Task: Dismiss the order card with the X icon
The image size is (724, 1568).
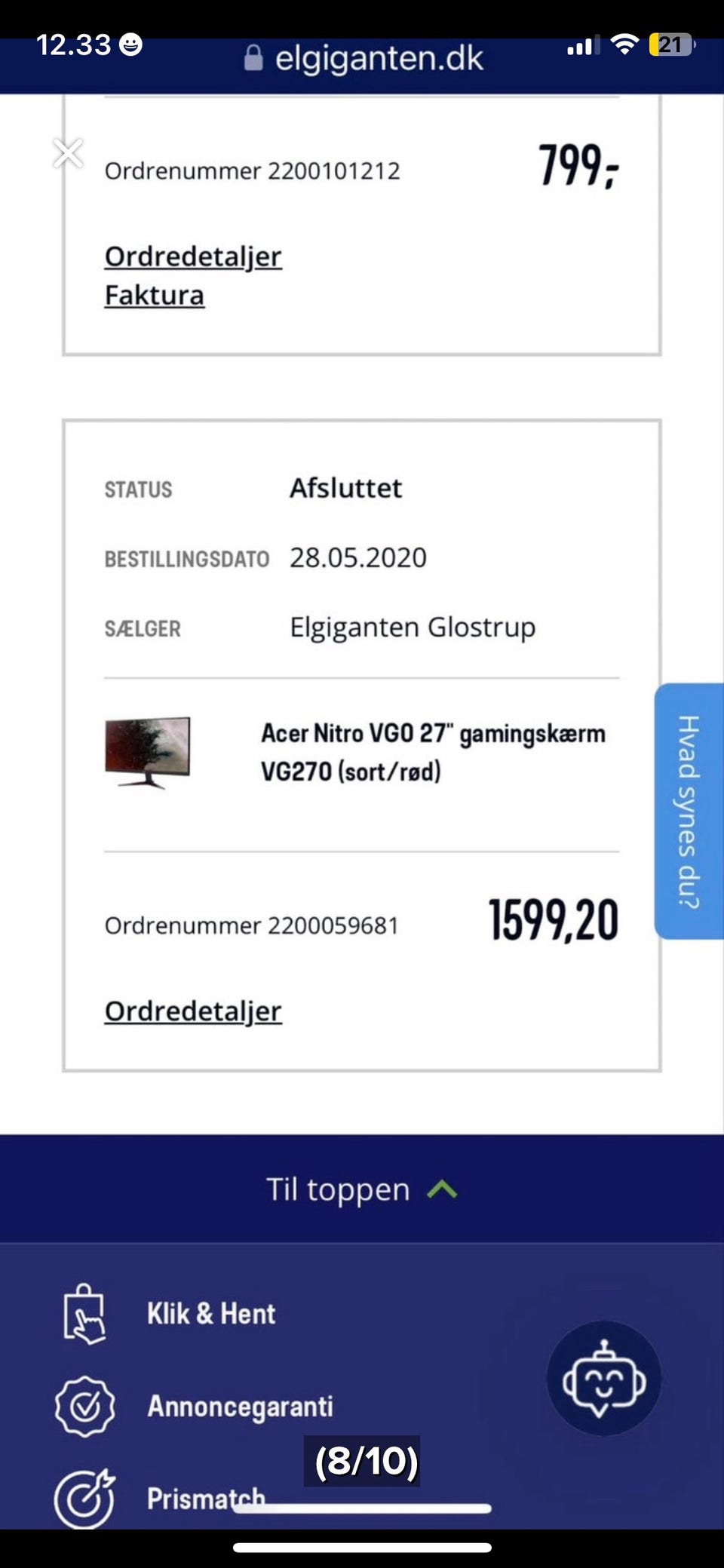Action: (68, 153)
